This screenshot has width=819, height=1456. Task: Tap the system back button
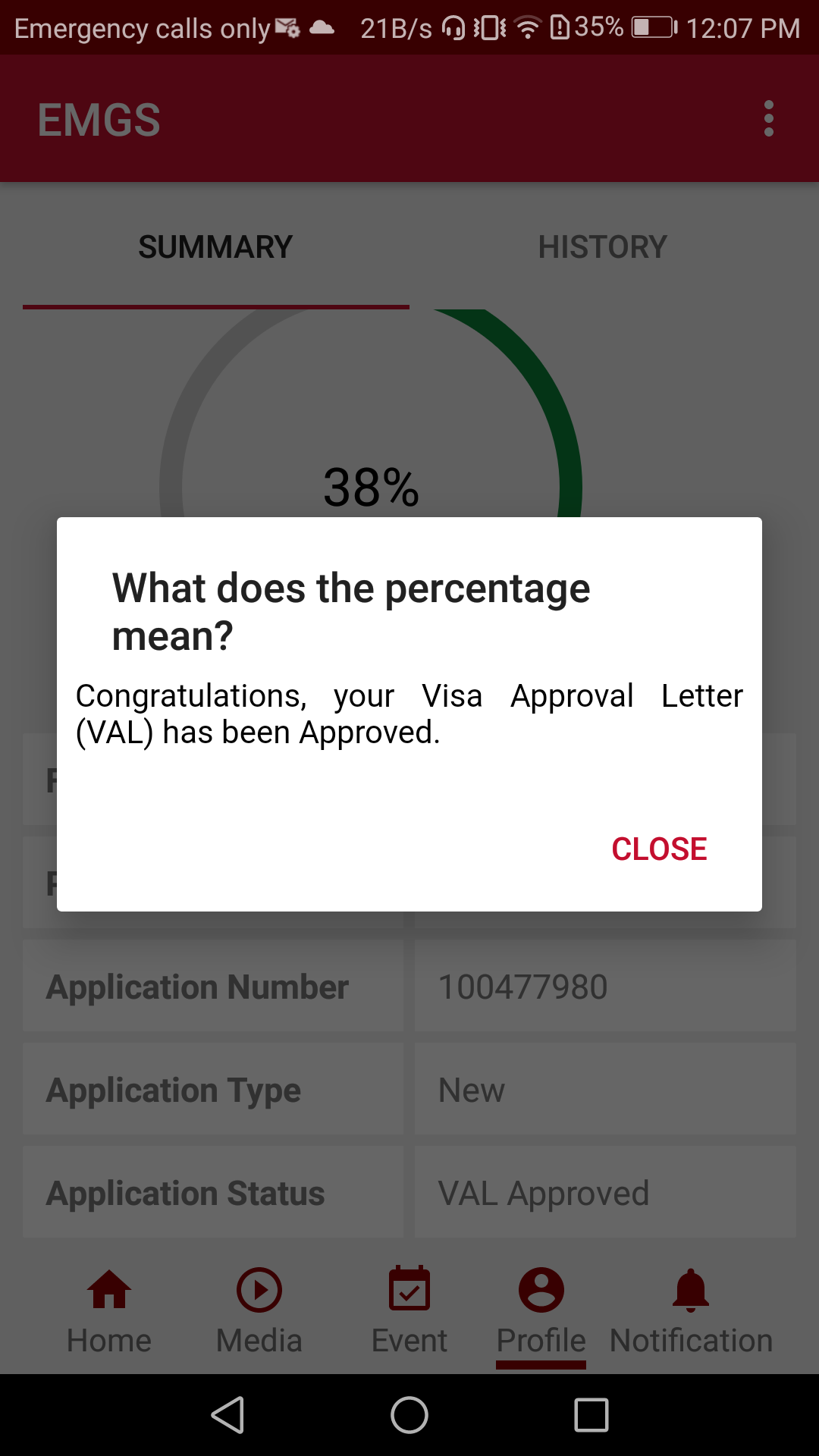tap(227, 1415)
